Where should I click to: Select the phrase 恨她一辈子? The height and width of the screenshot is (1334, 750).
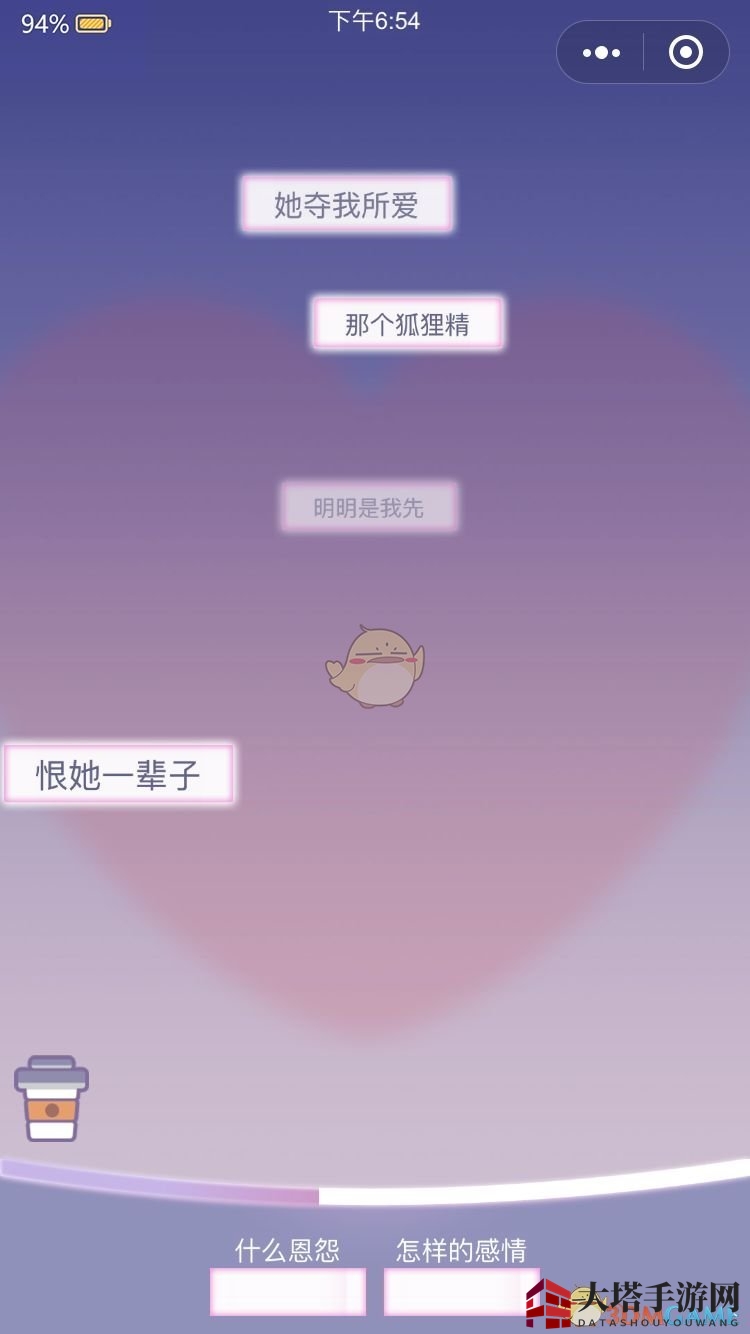[119, 774]
